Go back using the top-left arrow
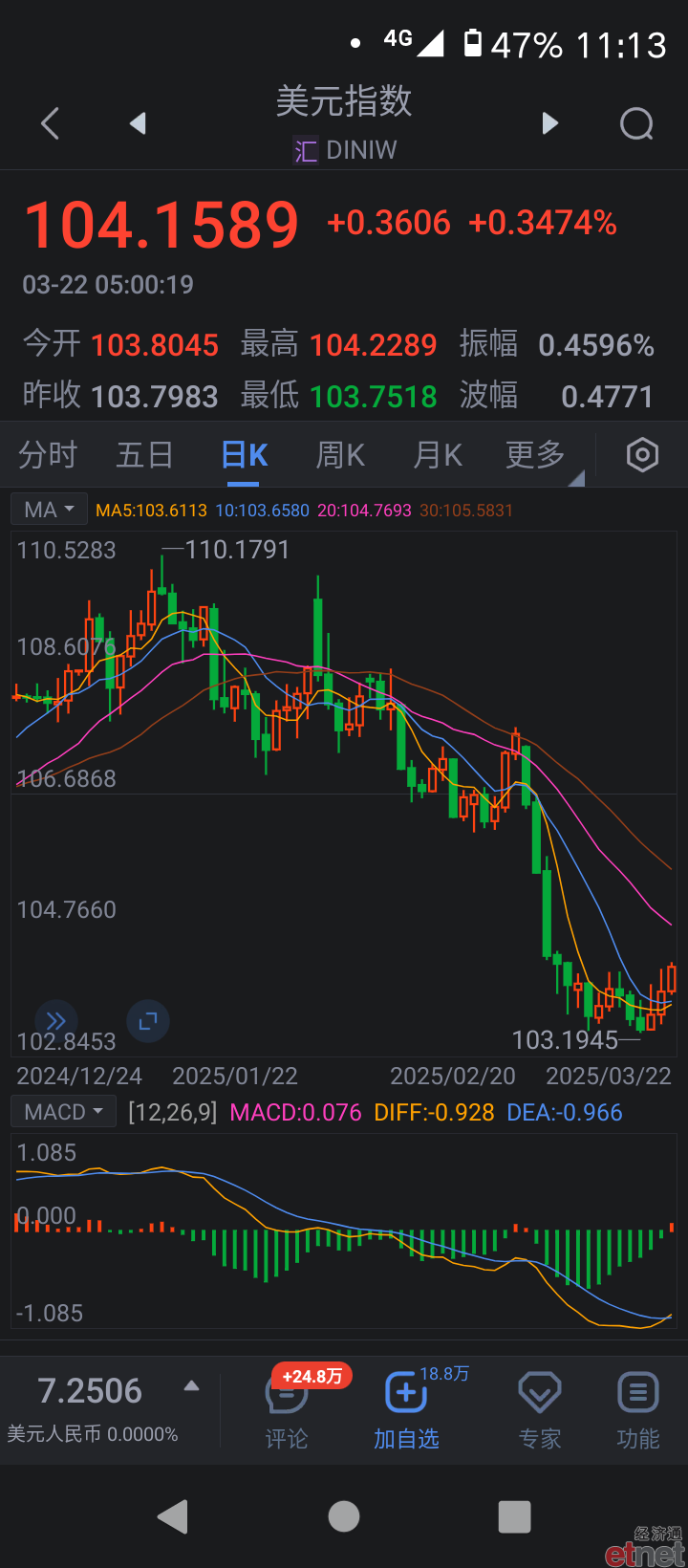 coord(51,123)
